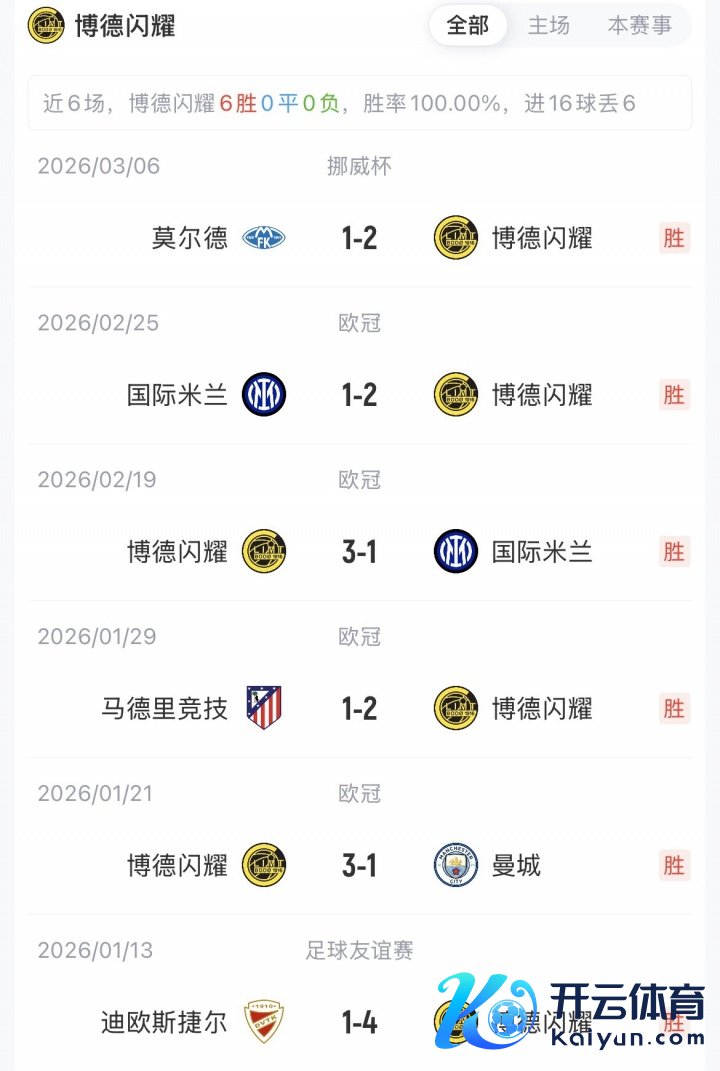Select the 全部 tab

[x=468, y=25]
